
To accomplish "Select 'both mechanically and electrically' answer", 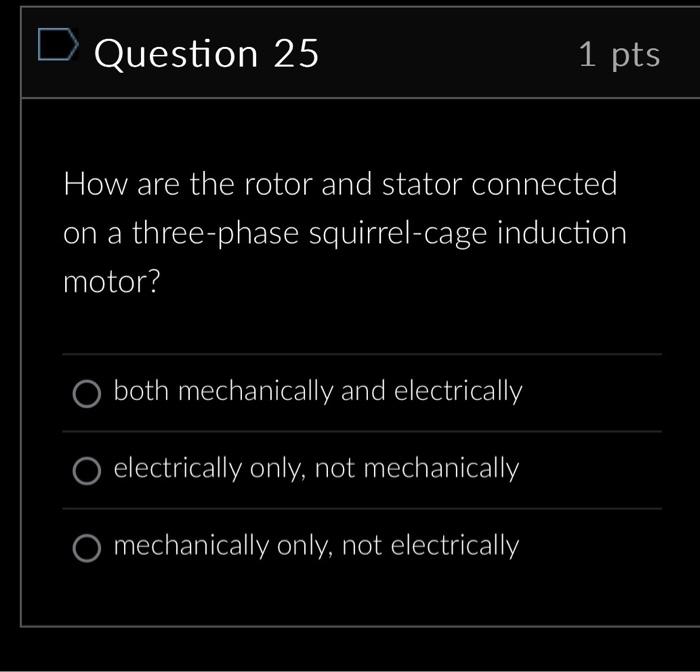I will click(x=87, y=394).
